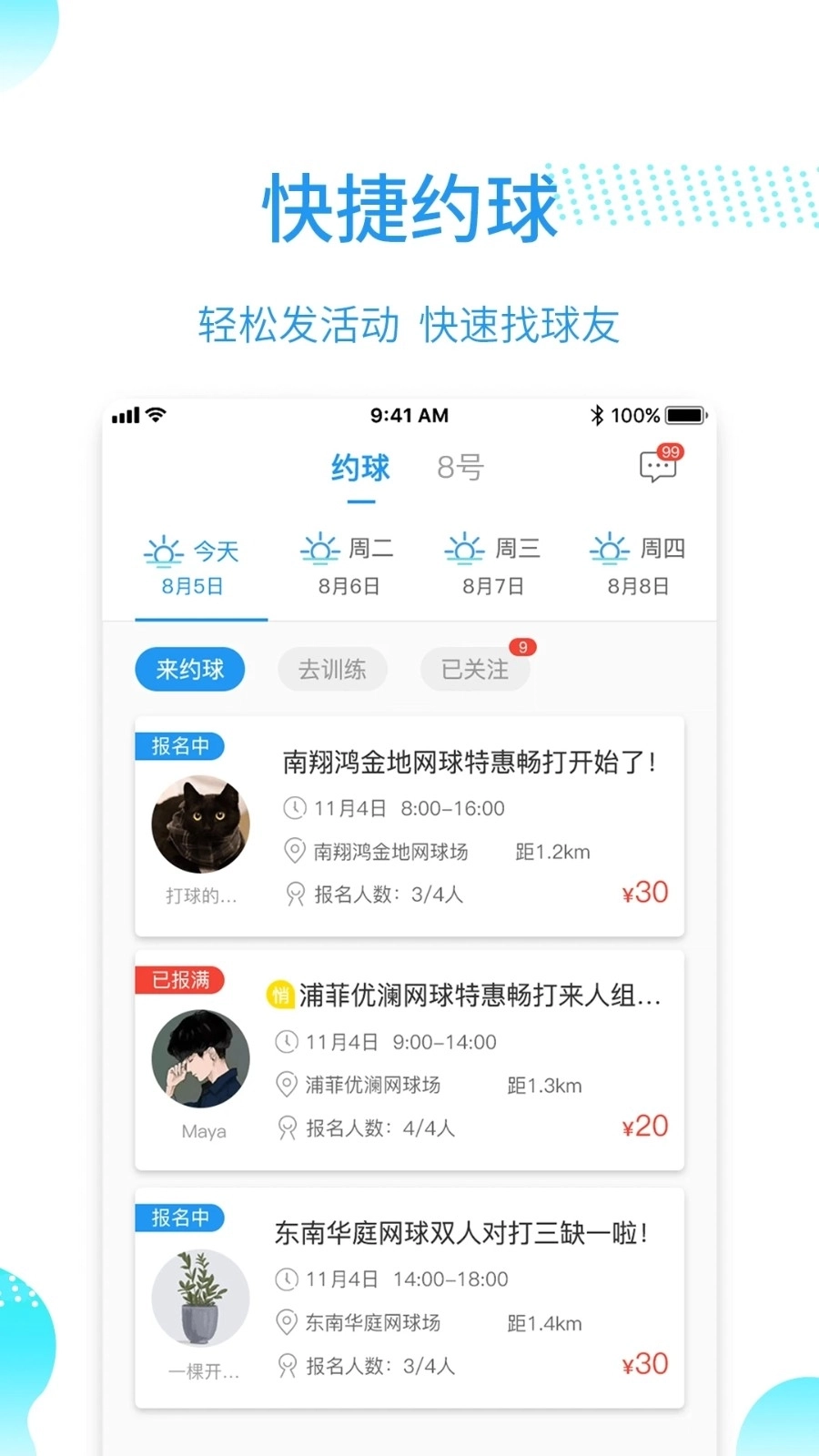819x1456 pixels.
Task: Switch to the 8号 tab
Action: (x=460, y=468)
